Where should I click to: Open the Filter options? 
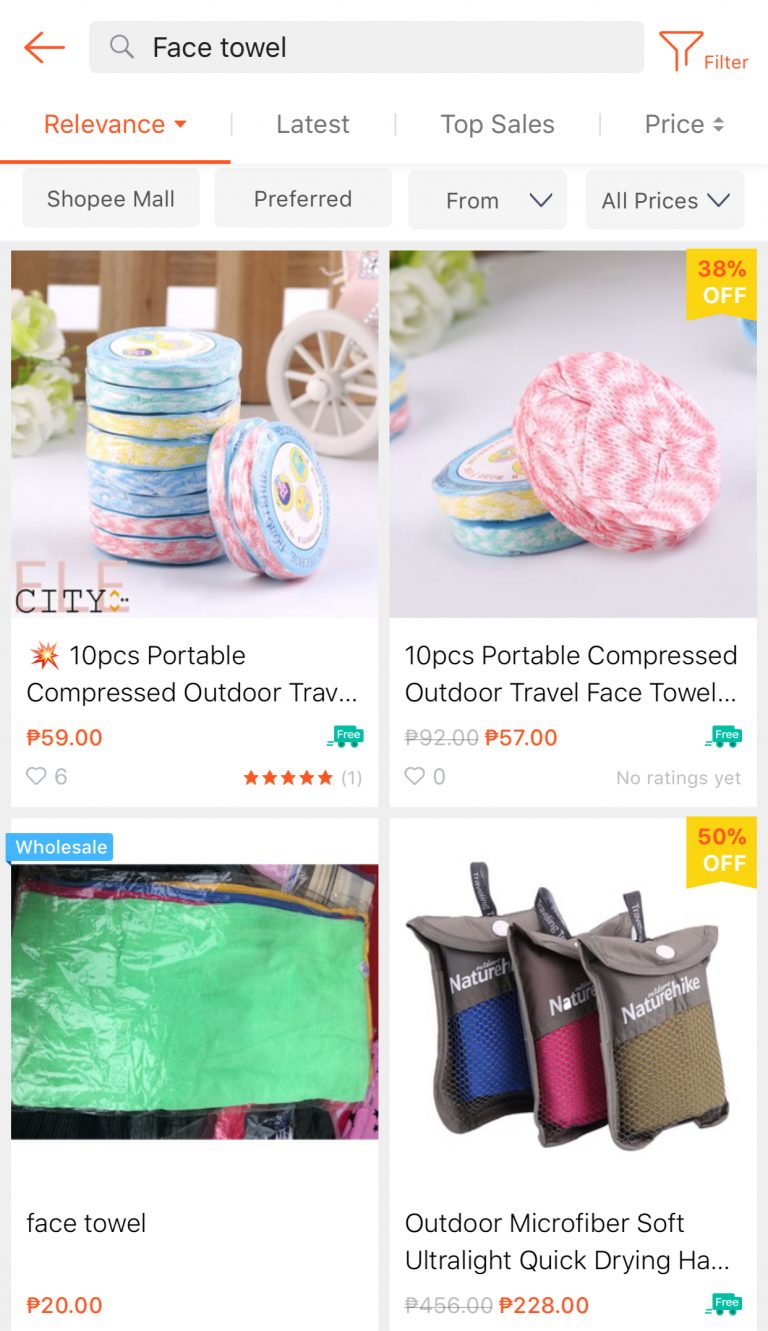(x=703, y=50)
